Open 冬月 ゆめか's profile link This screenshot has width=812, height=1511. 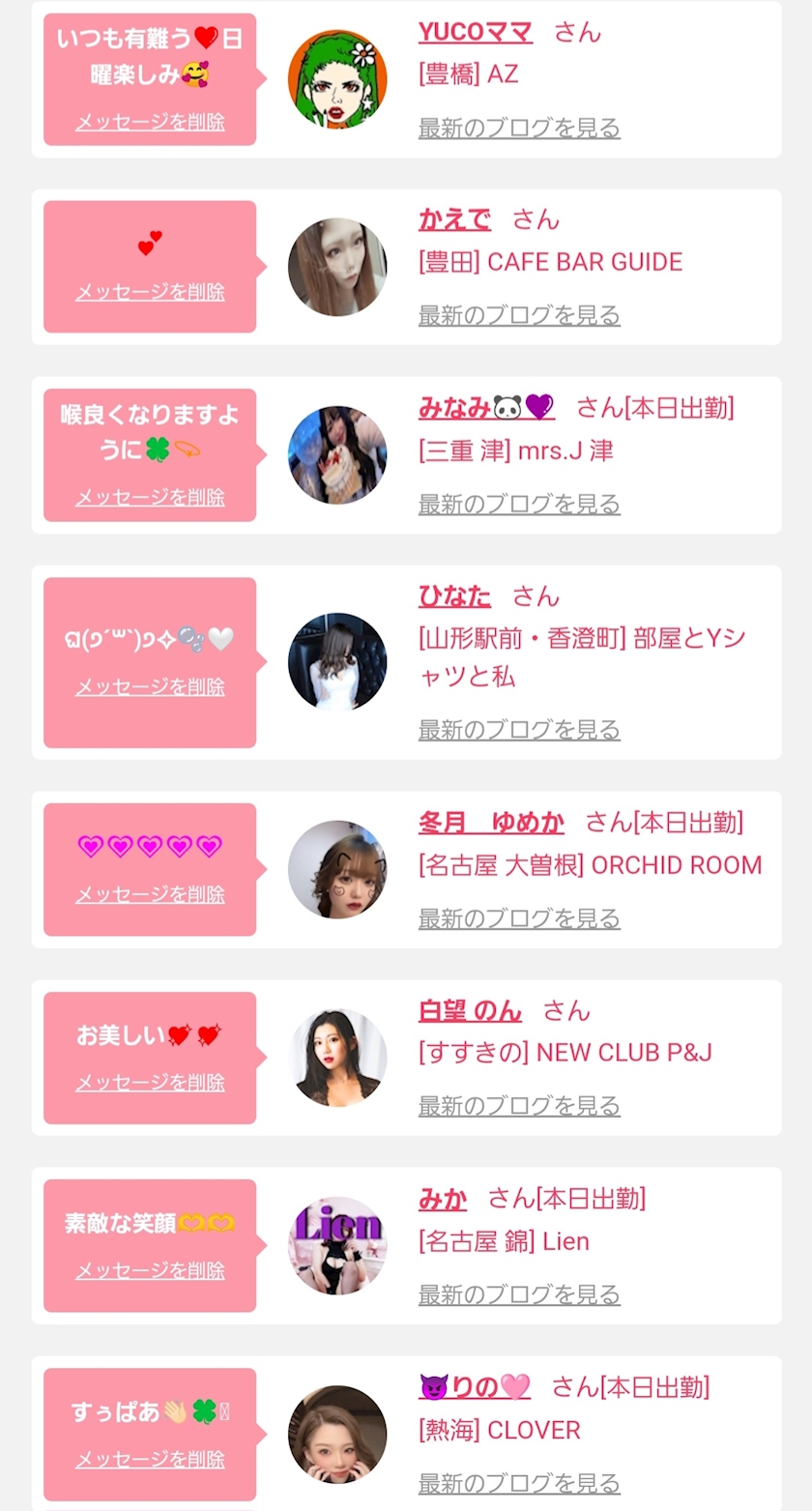pos(491,823)
